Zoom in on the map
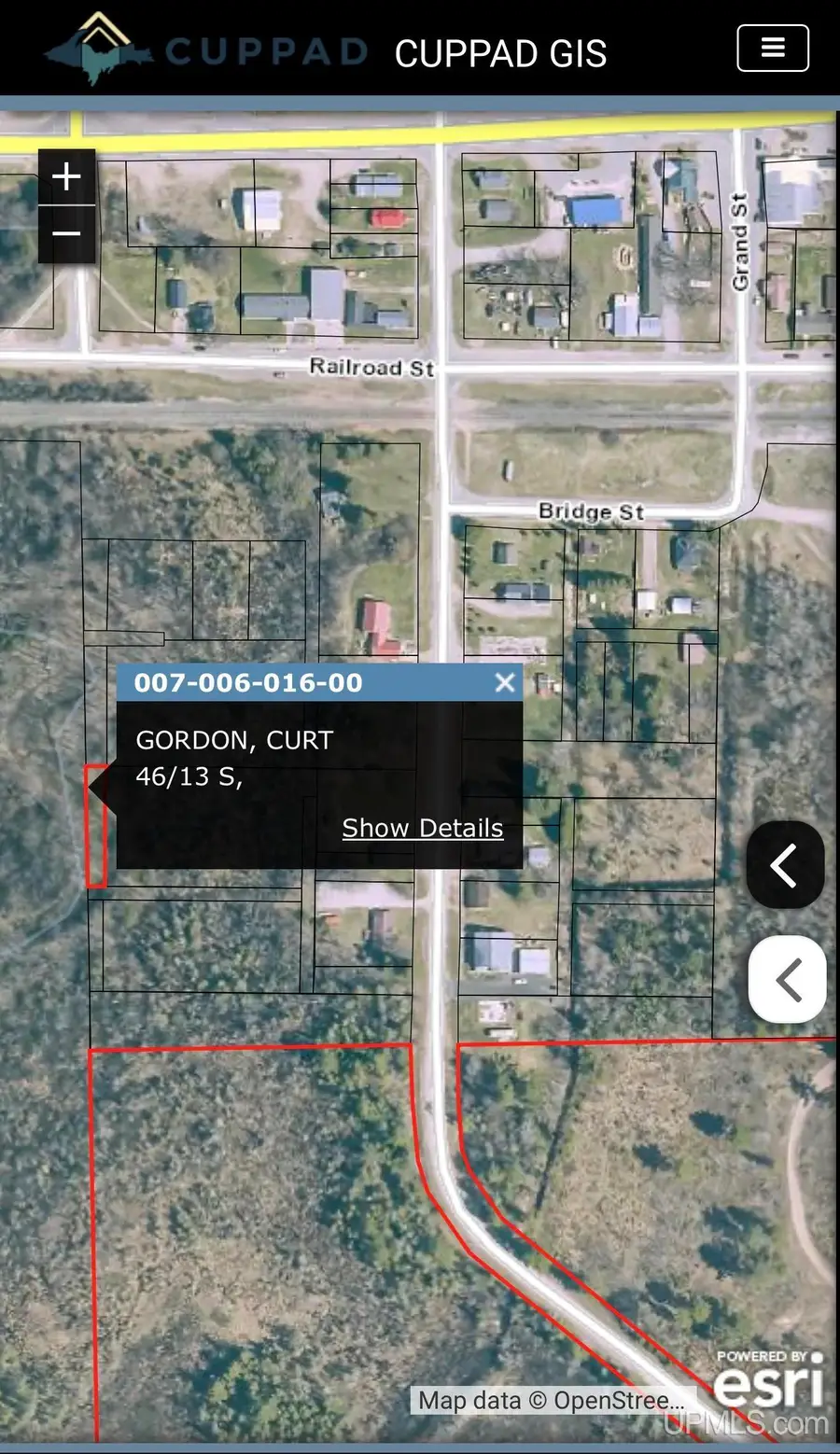Viewport: 840px width, 1454px height. 66,176
